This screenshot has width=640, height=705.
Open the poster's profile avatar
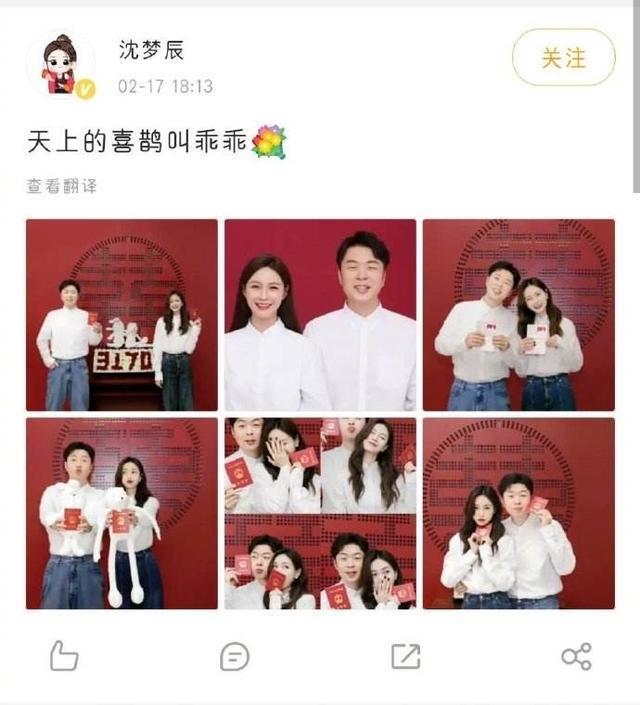(x=60, y=65)
